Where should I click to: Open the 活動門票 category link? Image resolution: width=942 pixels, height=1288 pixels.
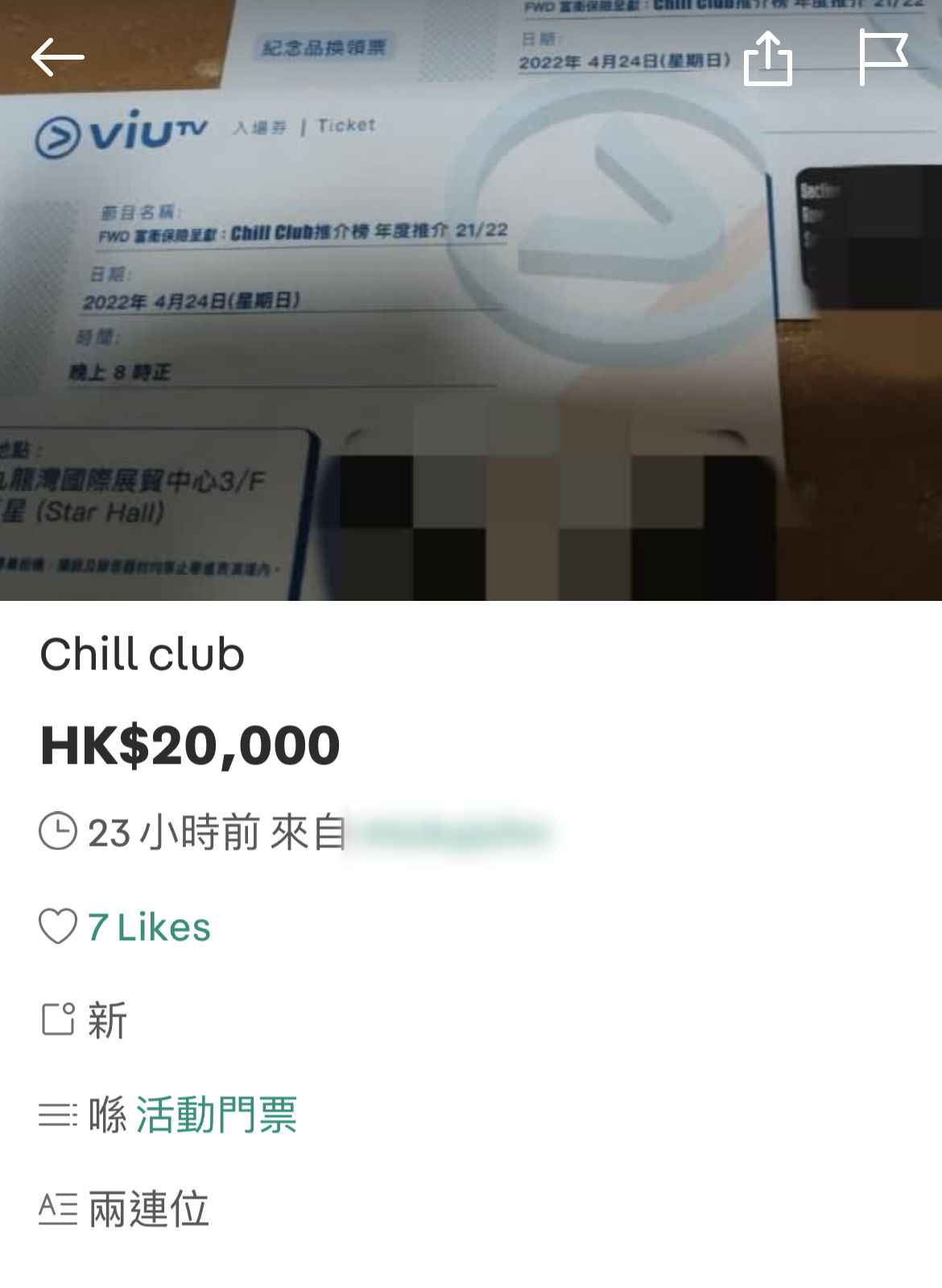click(217, 1116)
